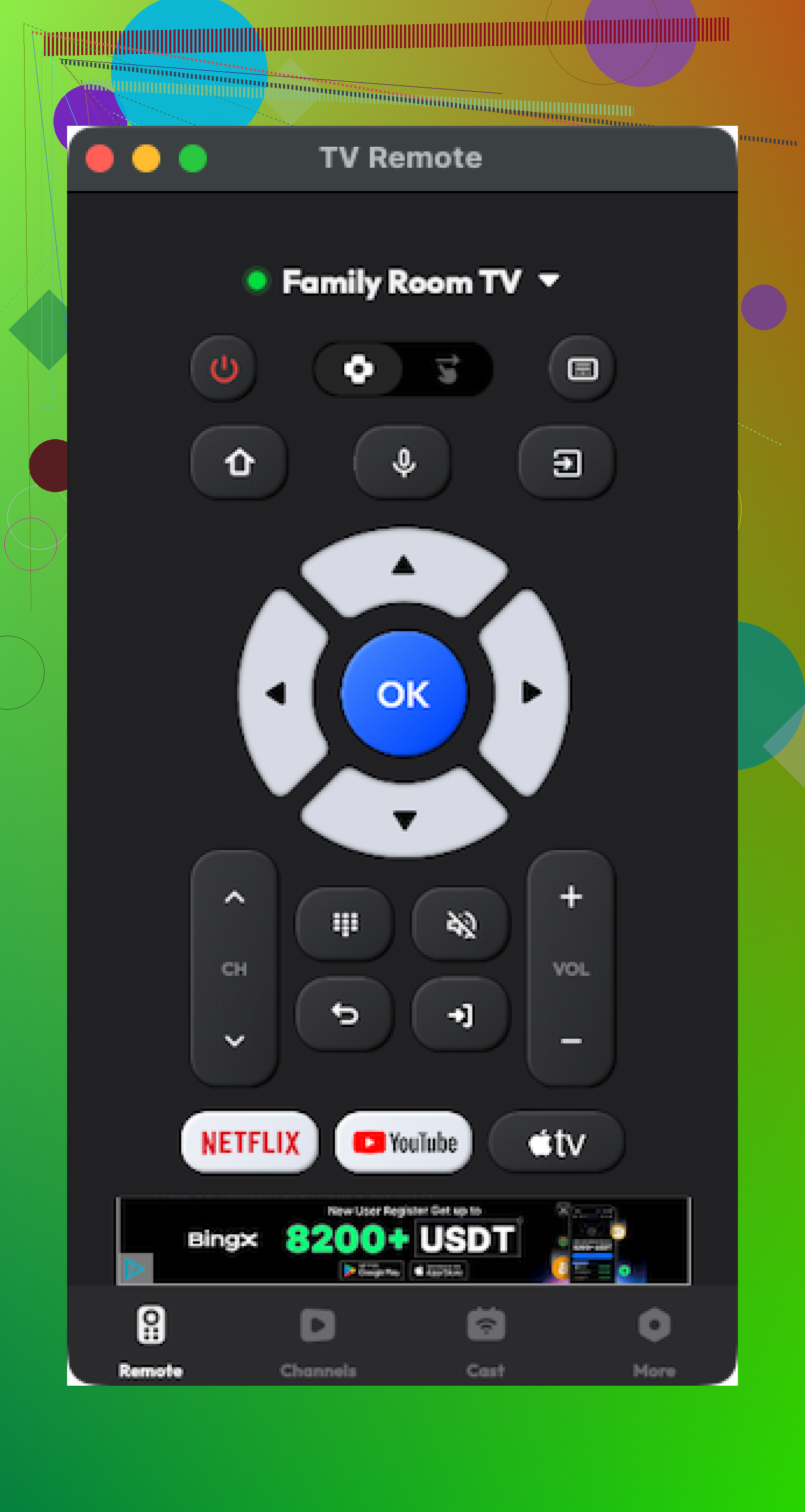Image resolution: width=805 pixels, height=1512 pixels.
Task: Open the on-screen keyboard button
Action: coord(582,369)
